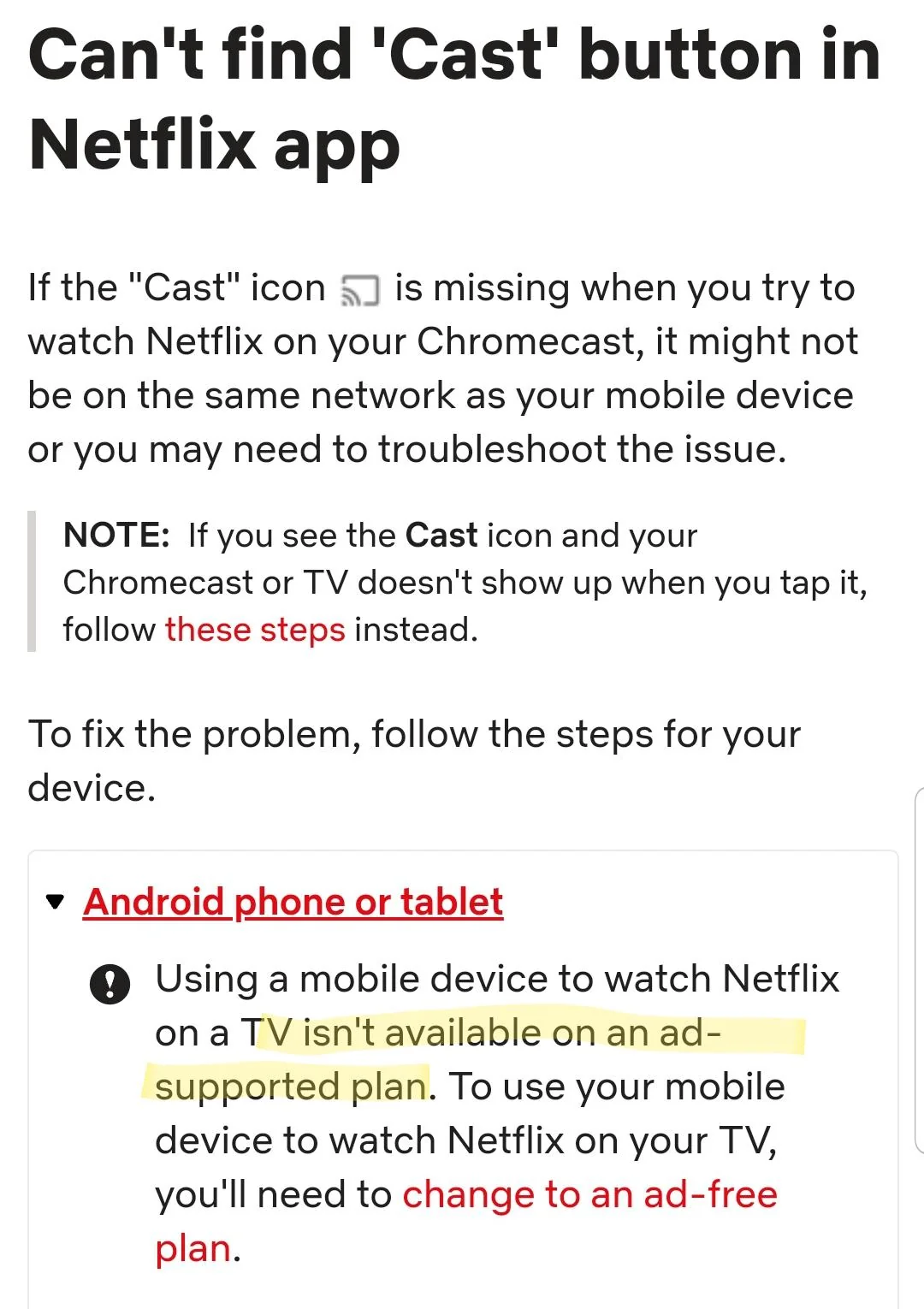Click the disclosure triangle before 'Android phone or tablet'

55,901
